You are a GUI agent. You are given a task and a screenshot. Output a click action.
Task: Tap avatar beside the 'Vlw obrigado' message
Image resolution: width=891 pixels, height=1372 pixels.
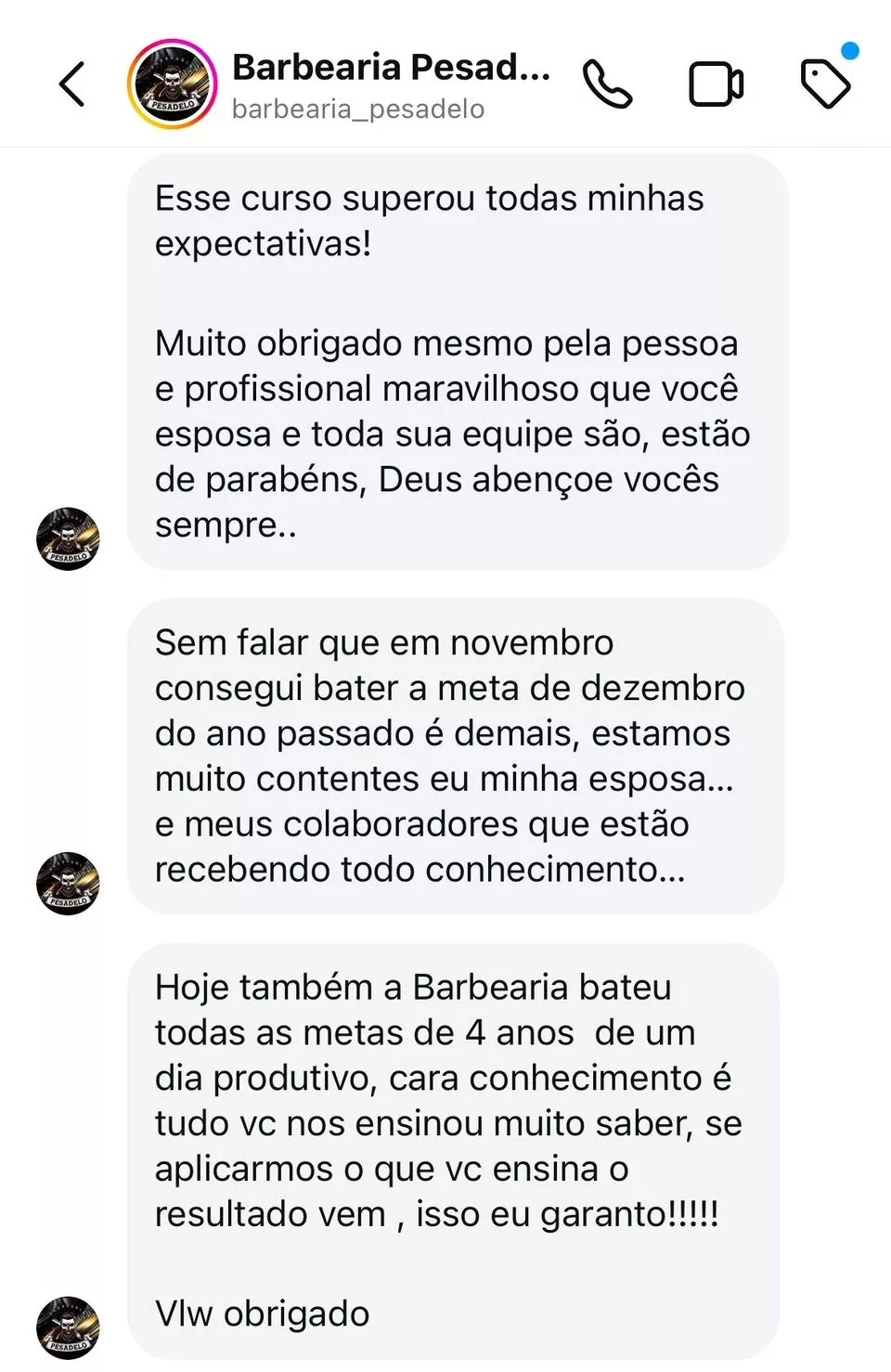pos(68,1327)
